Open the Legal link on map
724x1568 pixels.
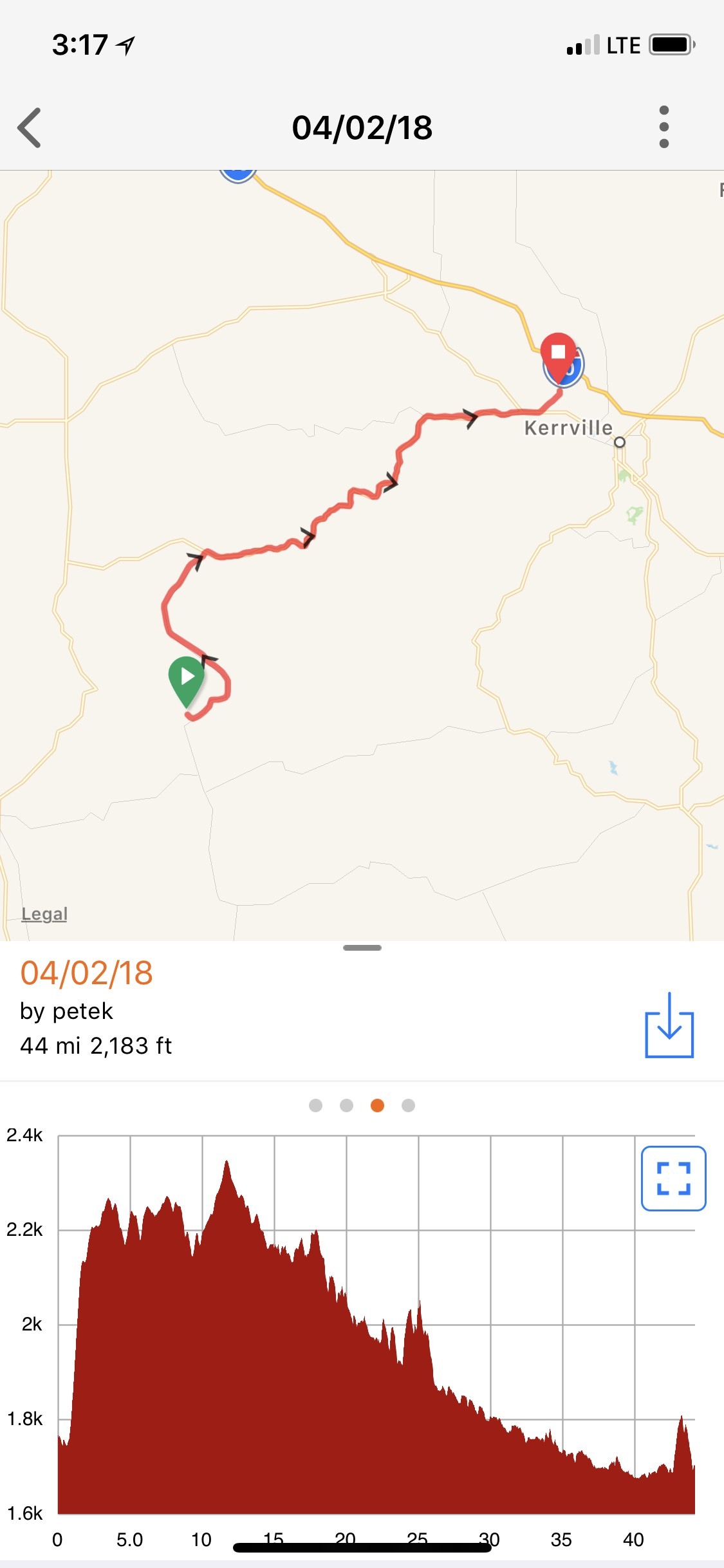44,913
